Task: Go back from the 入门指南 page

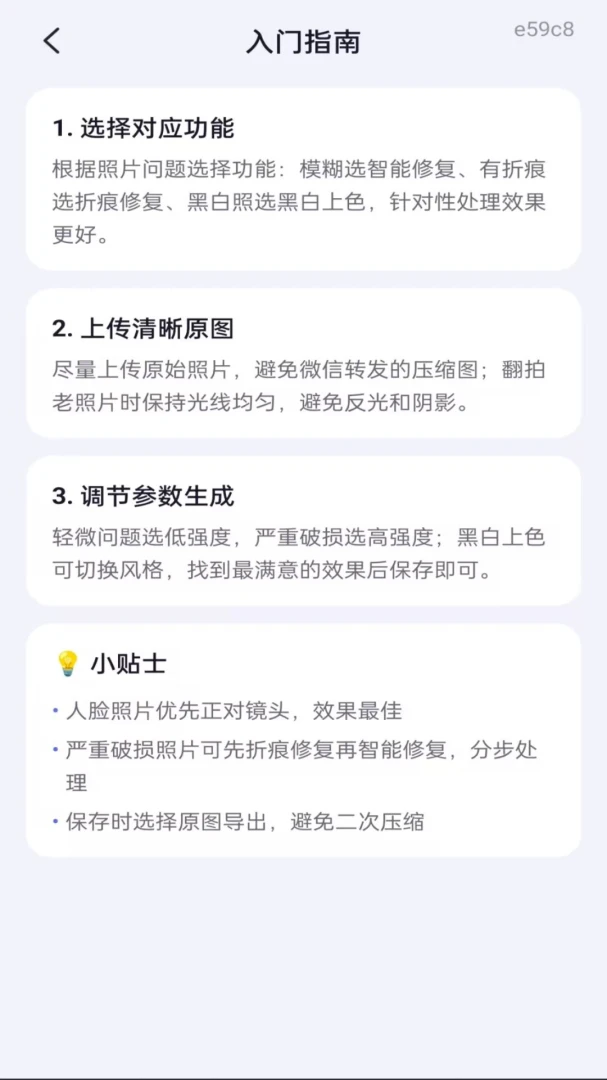Action: (52, 41)
